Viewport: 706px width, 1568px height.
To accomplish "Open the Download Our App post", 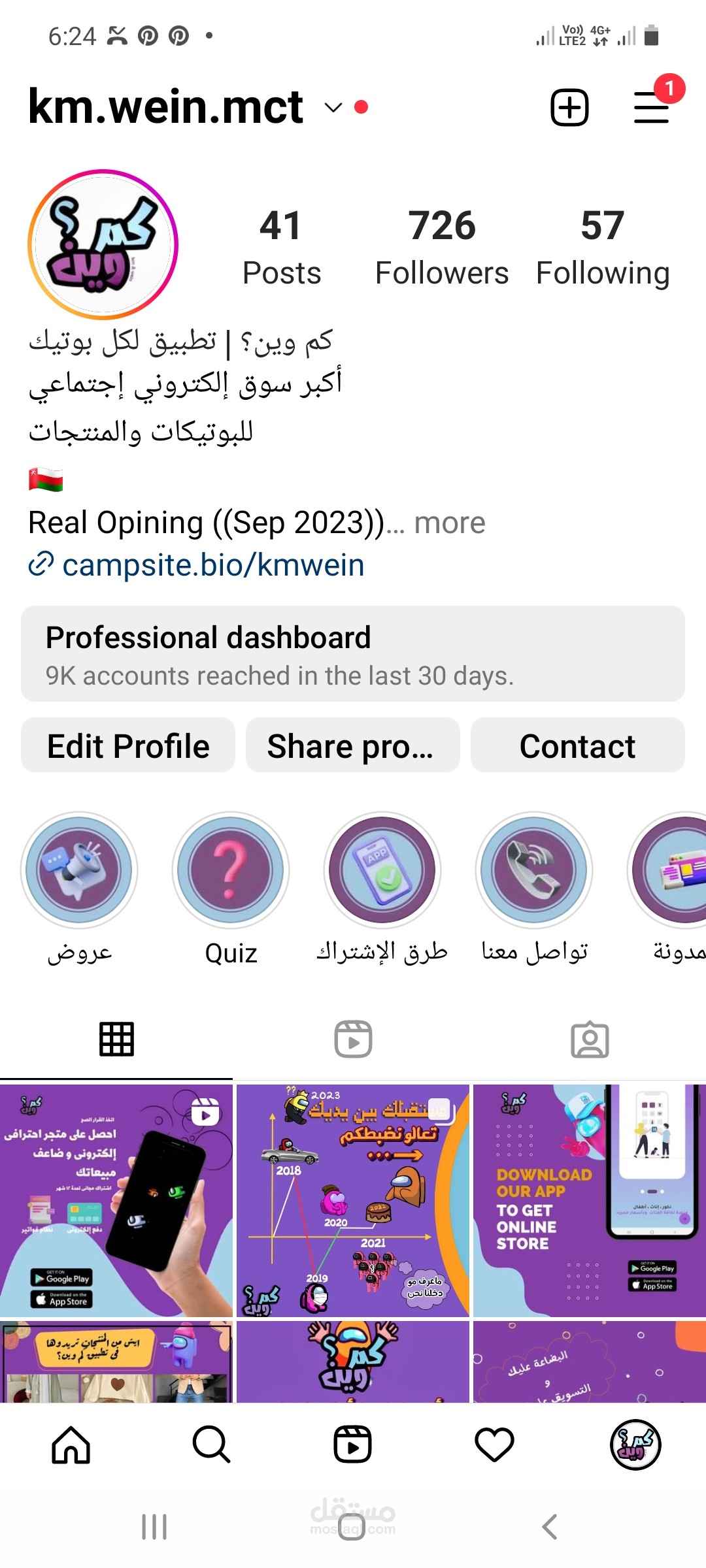I will (589, 1200).
